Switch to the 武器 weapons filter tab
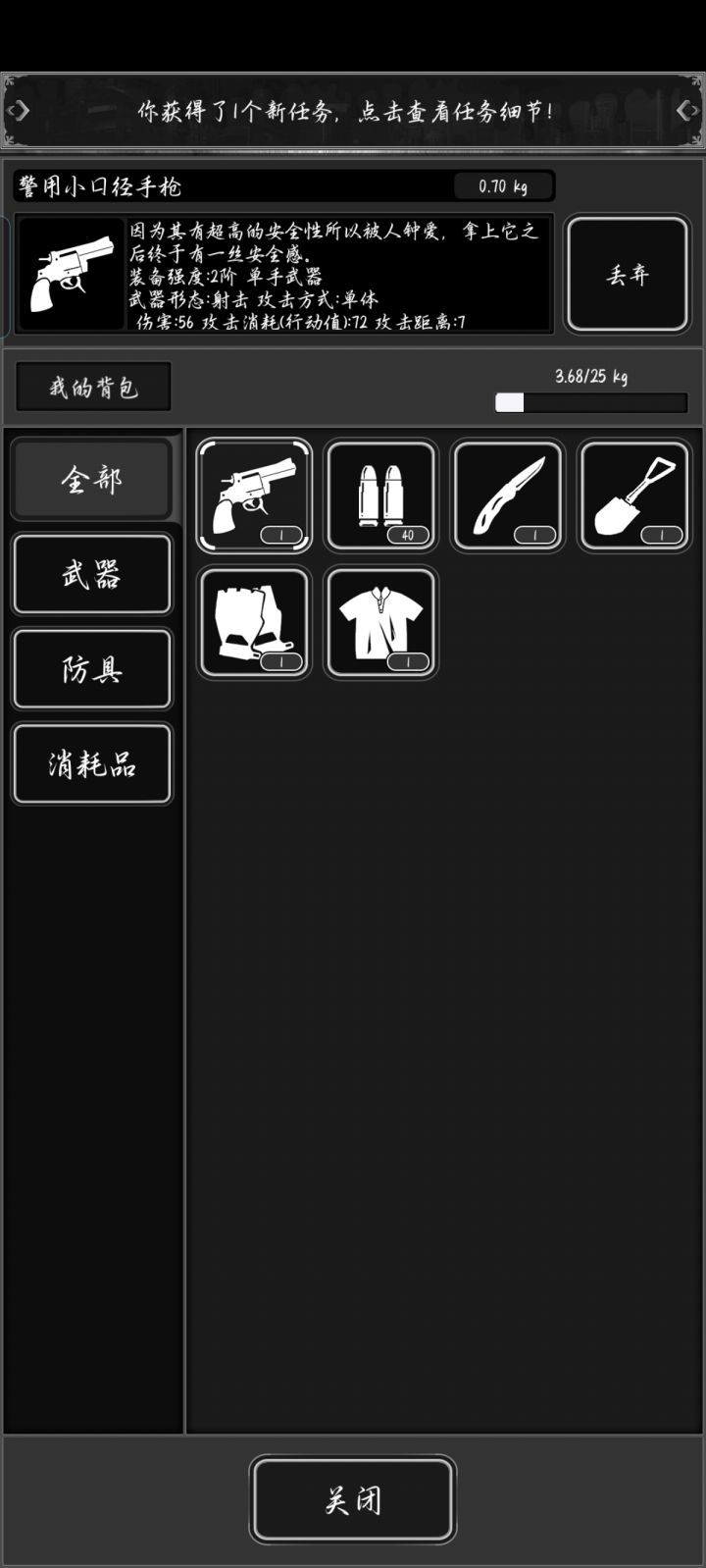The height and width of the screenshot is (1568, 706). click(91, 574)
